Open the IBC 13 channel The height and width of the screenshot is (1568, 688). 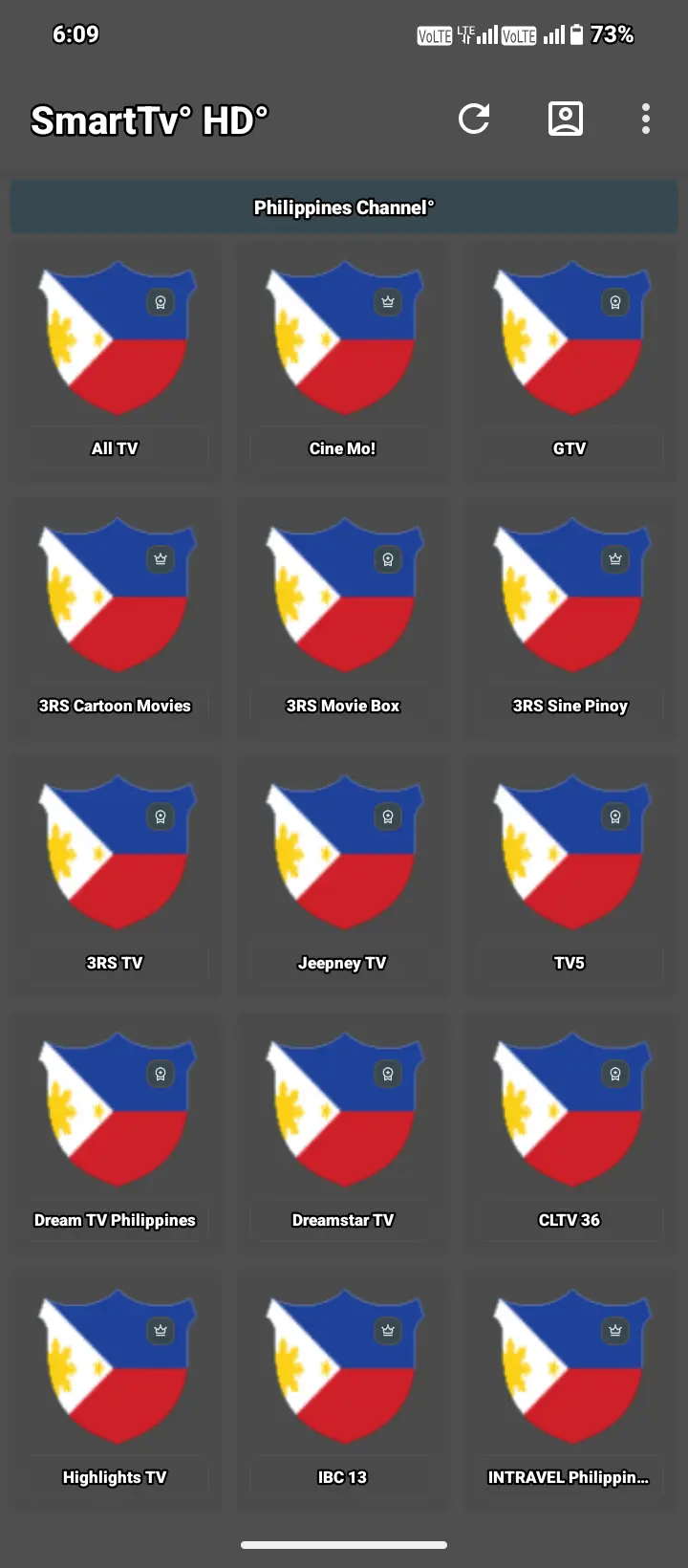click(342, 1390)
